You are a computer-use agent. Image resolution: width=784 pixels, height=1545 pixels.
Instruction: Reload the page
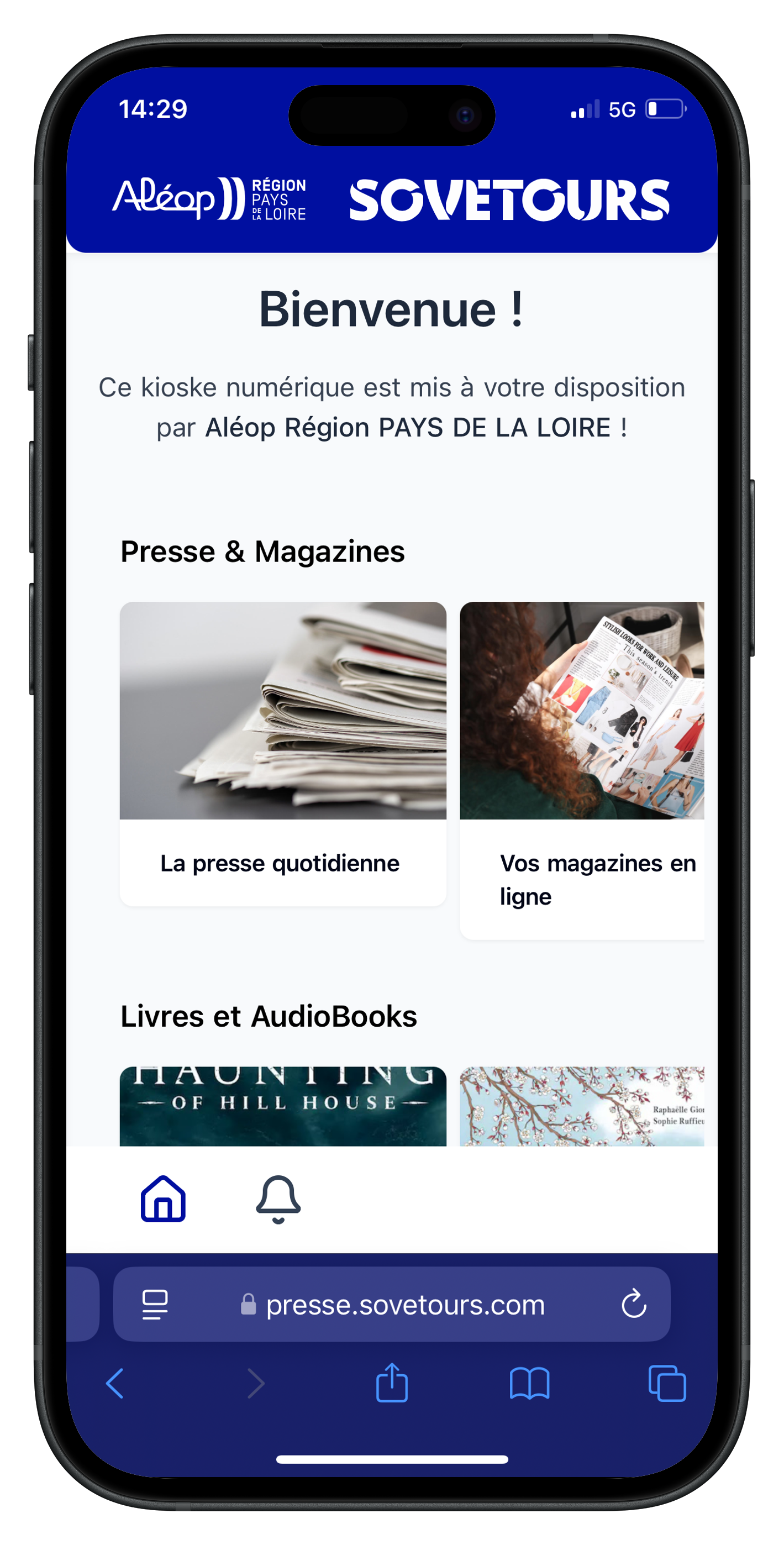[633, 1304]
